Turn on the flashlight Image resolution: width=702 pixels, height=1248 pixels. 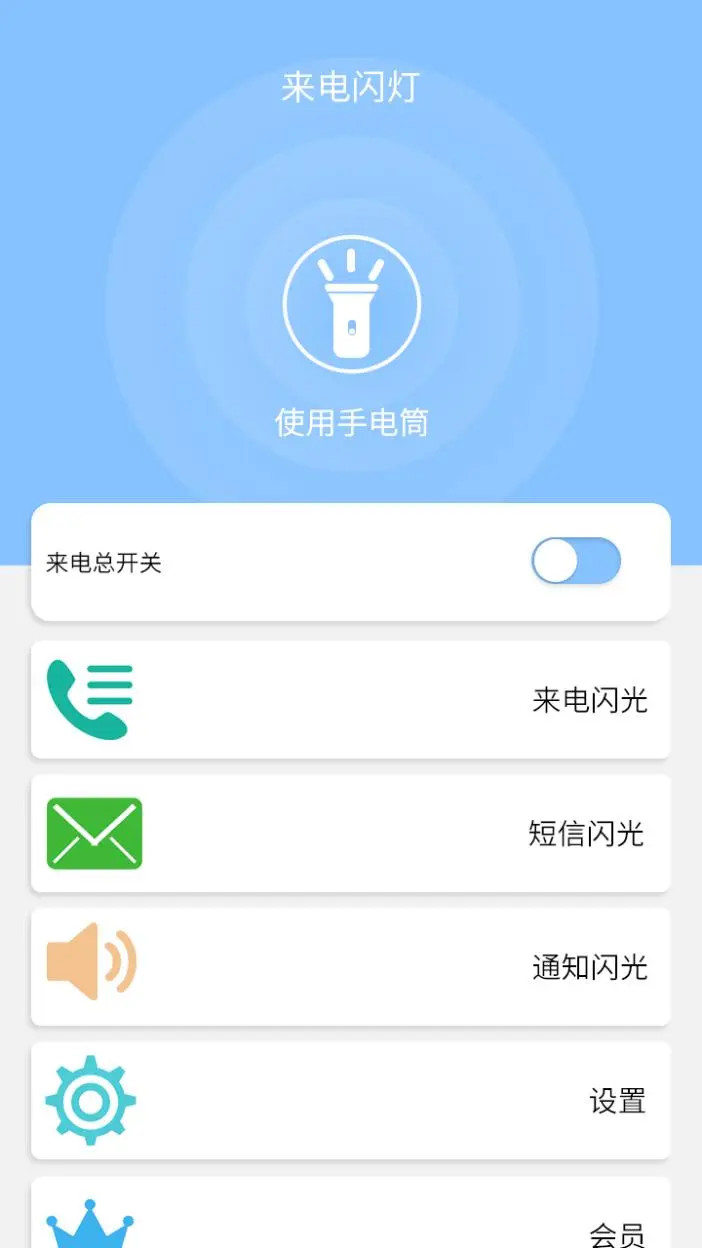pyautogui.click(x=351, y=305)
